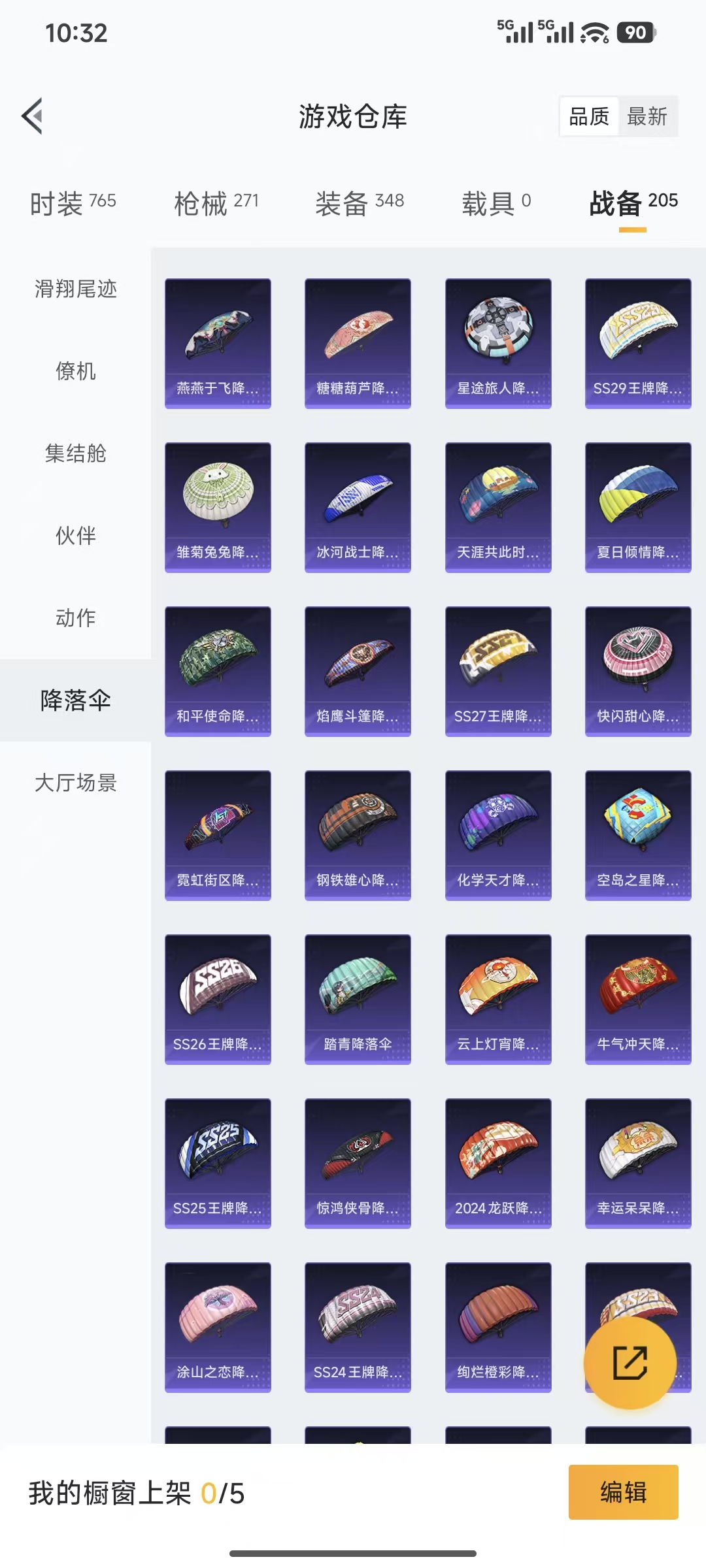Open the 2024龙跃 parachute card
The height and width of the screenshot is (1568, 706).
498,1165
